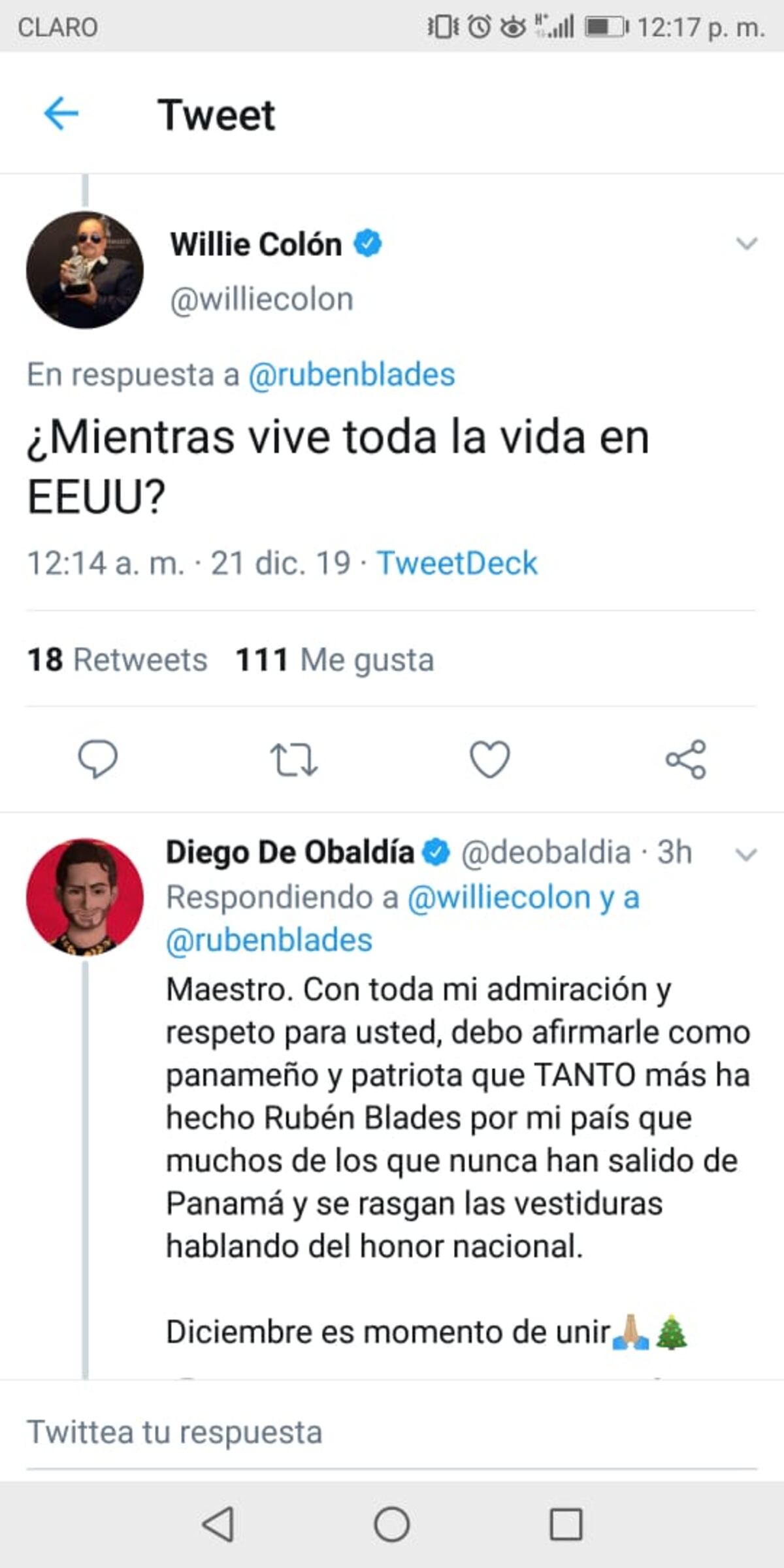Viewport: 784px width, 1568px height.
Task: Open the @rubenblades mention in Willie Colón's tweet
Action: click(351, 375)
